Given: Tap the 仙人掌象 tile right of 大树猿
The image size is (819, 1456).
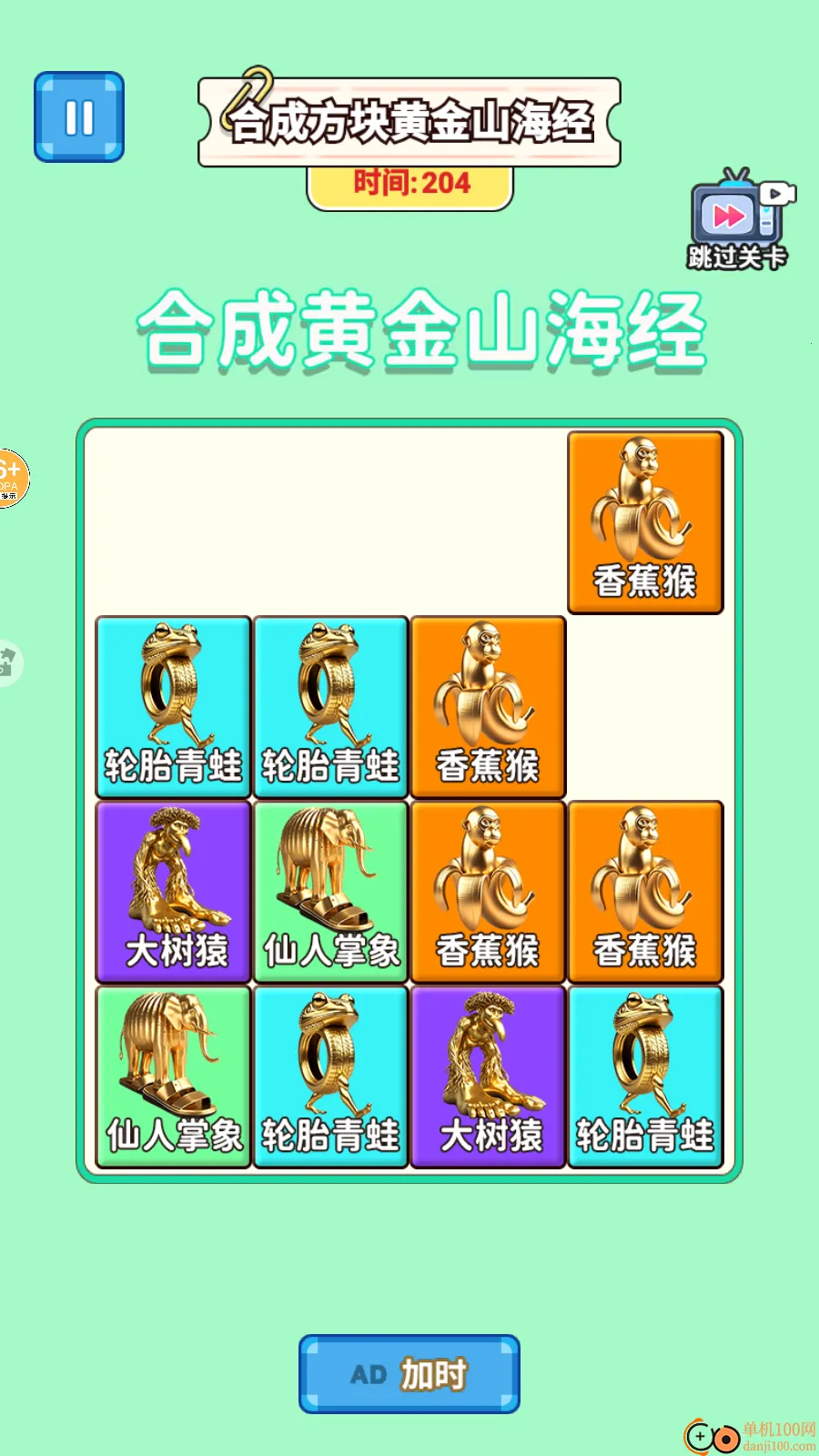Looking at the screenshot, I should pyautogui.click(x=330, y=892).
